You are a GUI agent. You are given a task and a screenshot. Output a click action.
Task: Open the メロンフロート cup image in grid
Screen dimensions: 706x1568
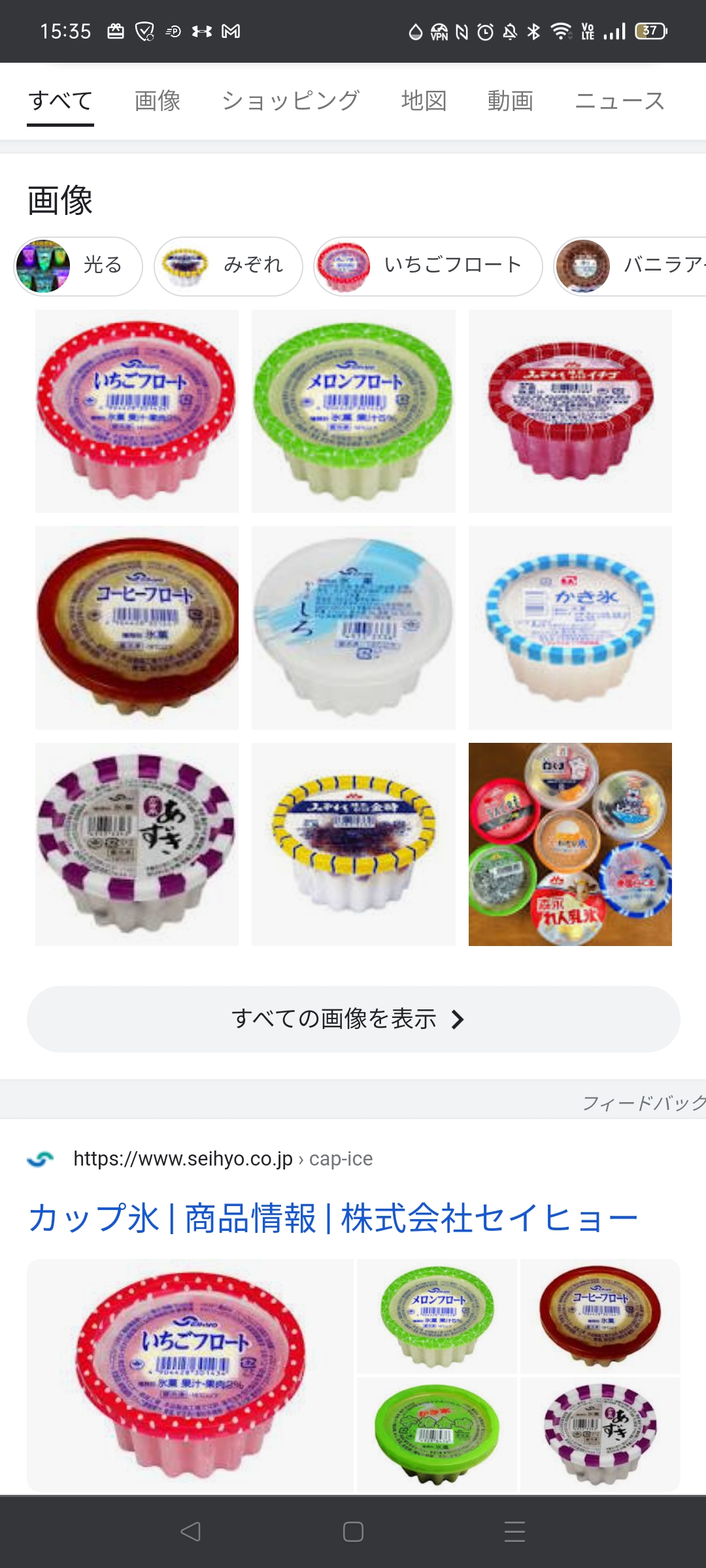(x=353, y=411)
